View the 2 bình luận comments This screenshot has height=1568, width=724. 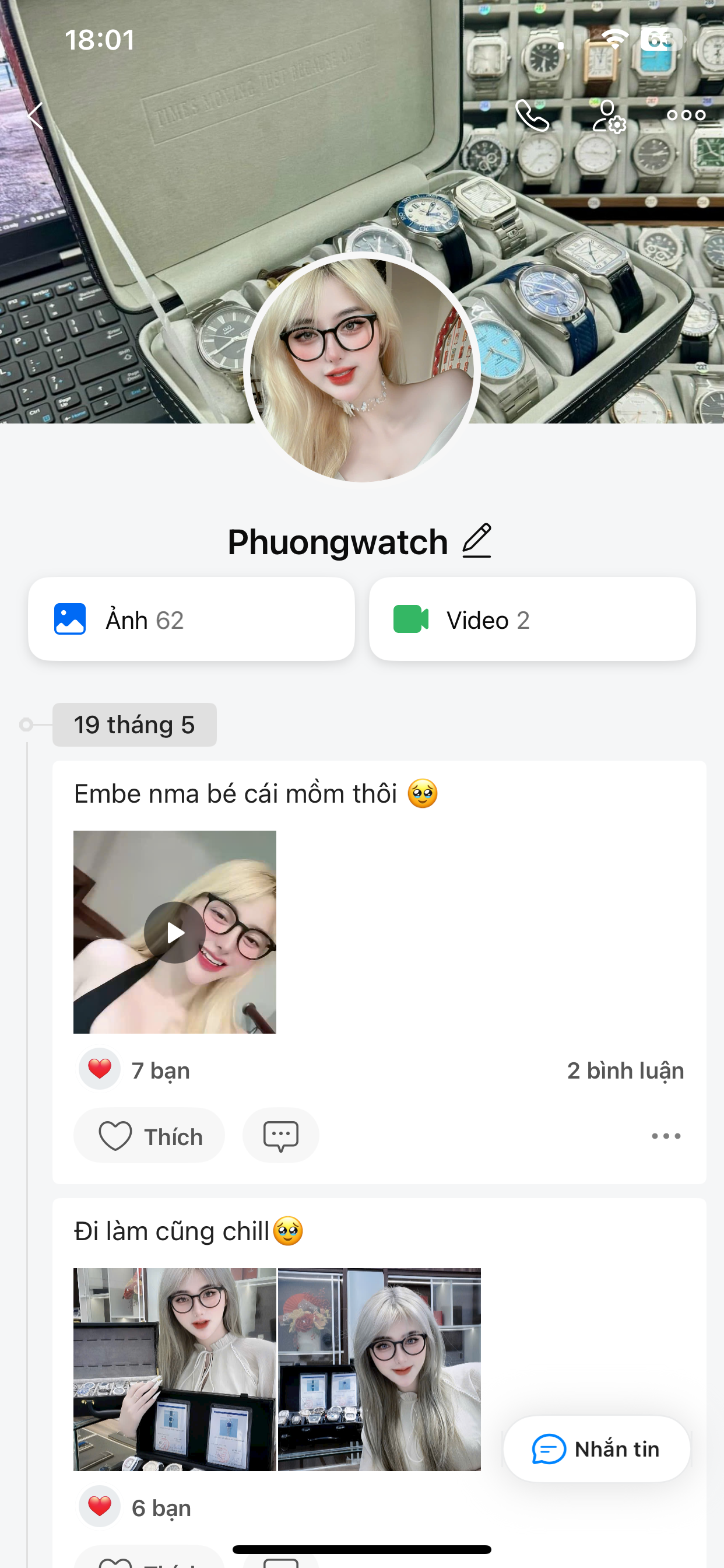(x=625, y=1070)
